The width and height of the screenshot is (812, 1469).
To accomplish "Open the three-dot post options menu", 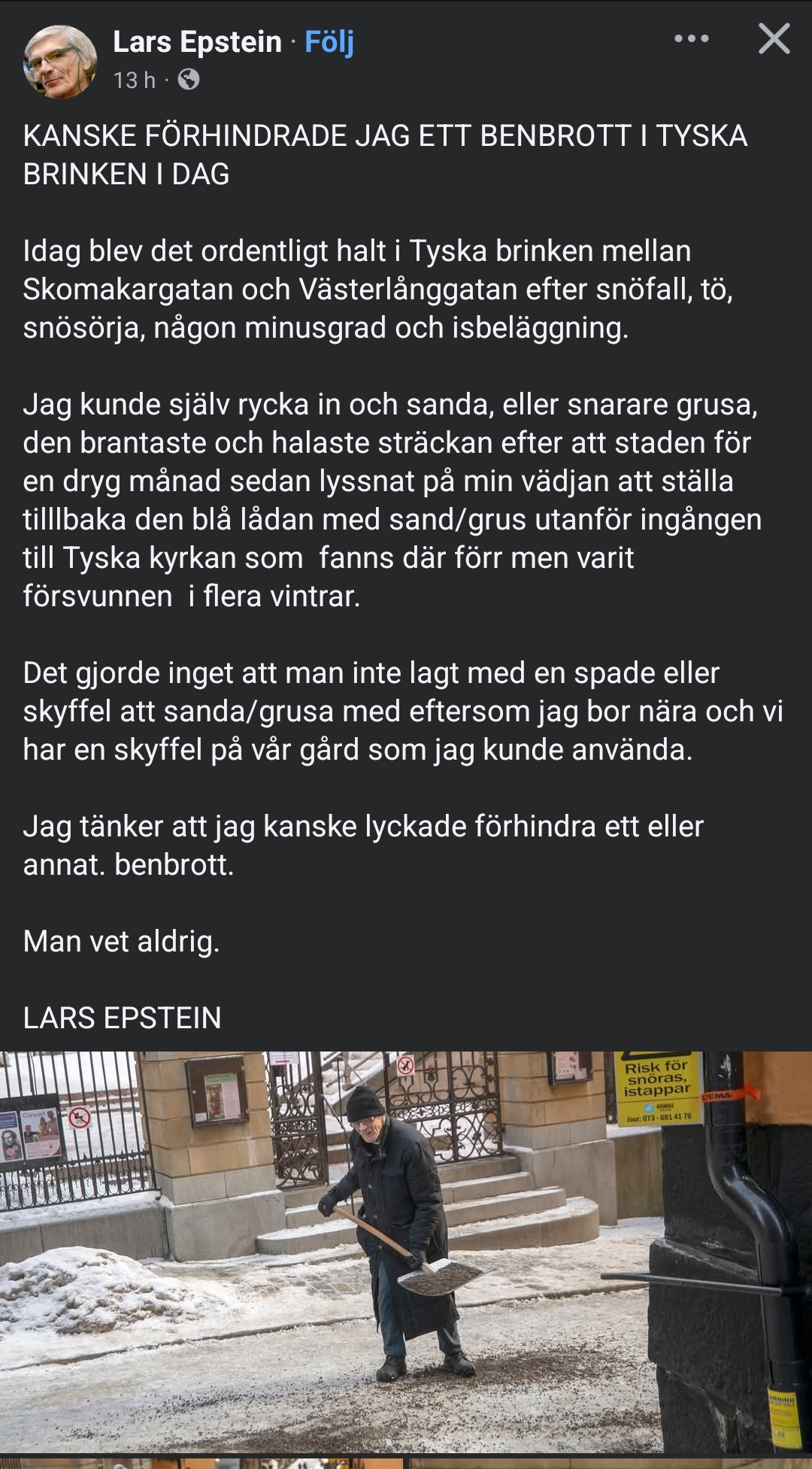I will tap(691, 39).
